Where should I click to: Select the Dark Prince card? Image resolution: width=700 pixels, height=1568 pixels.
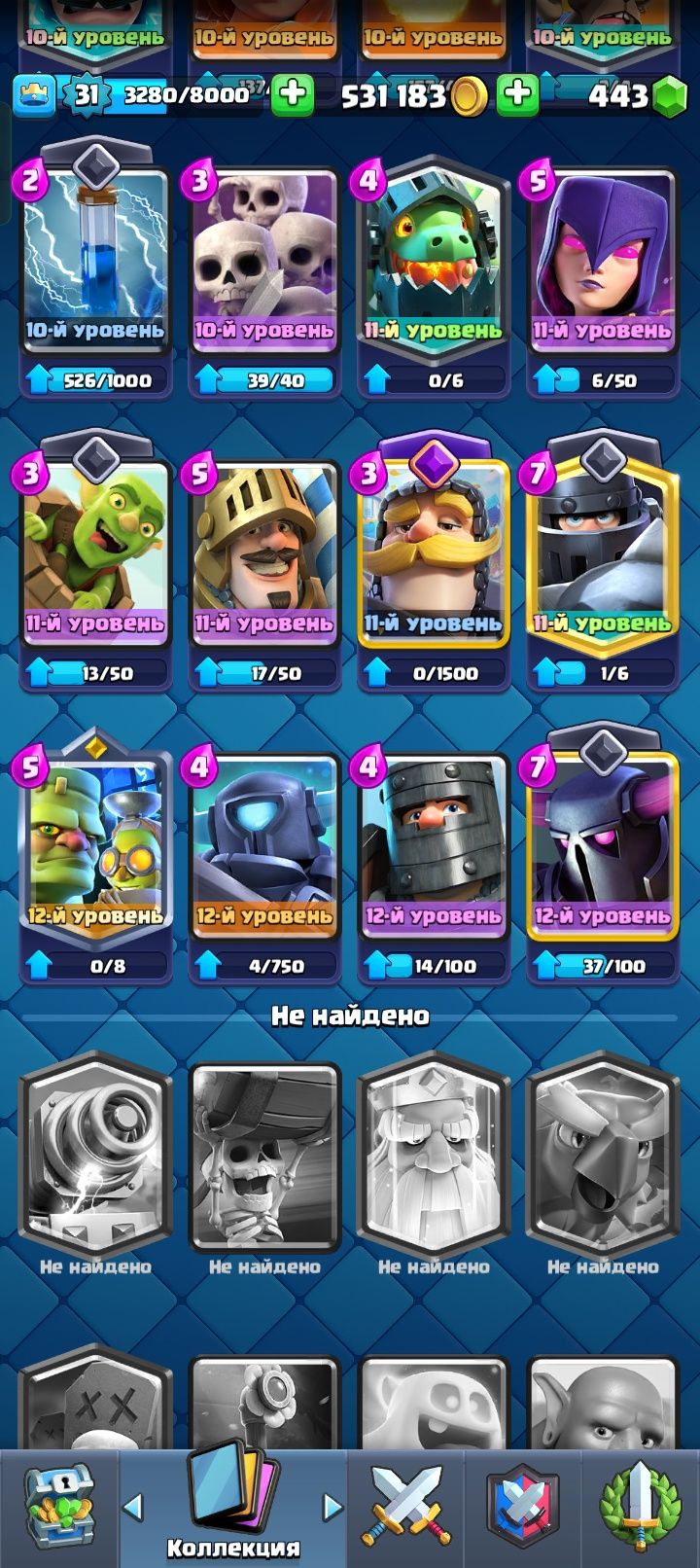(434, 844)
